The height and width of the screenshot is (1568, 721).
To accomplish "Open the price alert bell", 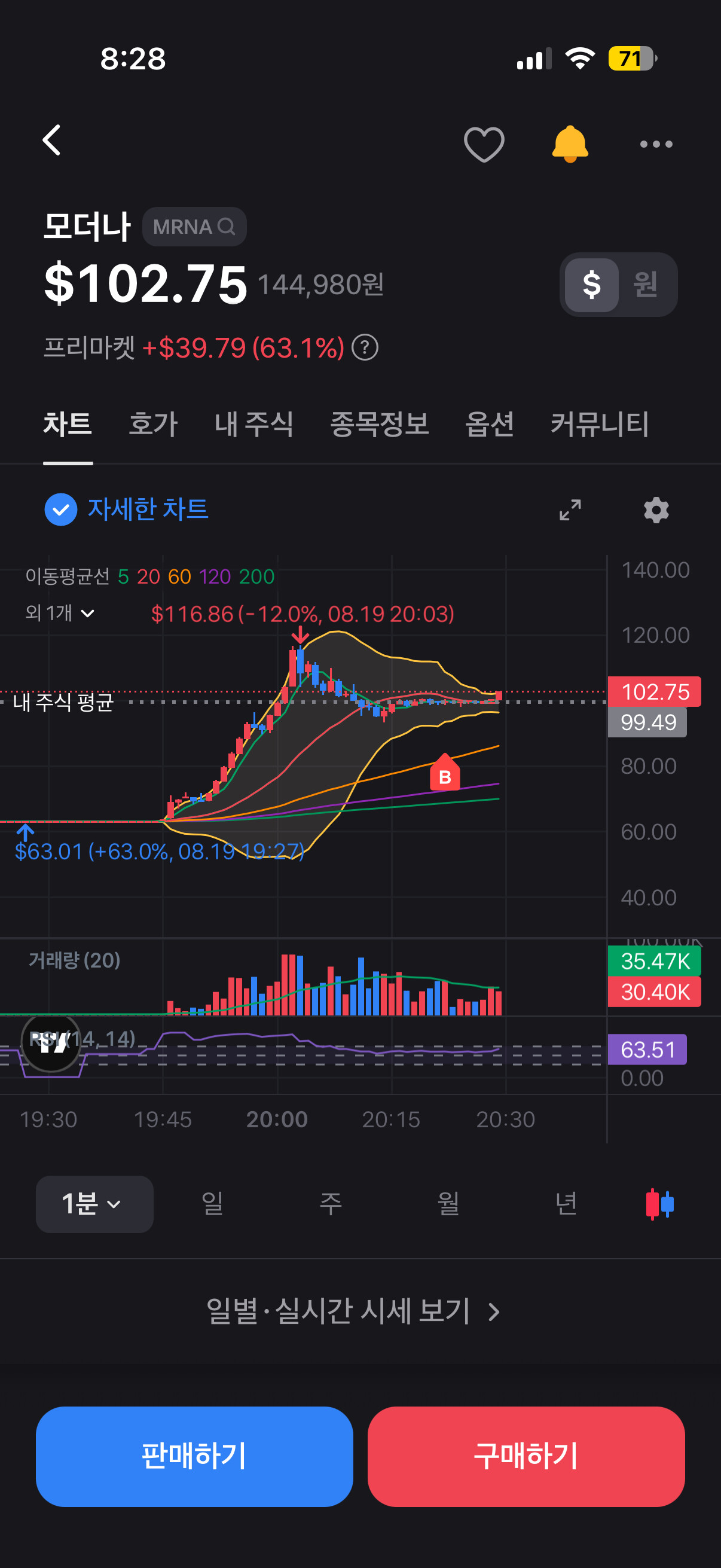I will (570, 144).
